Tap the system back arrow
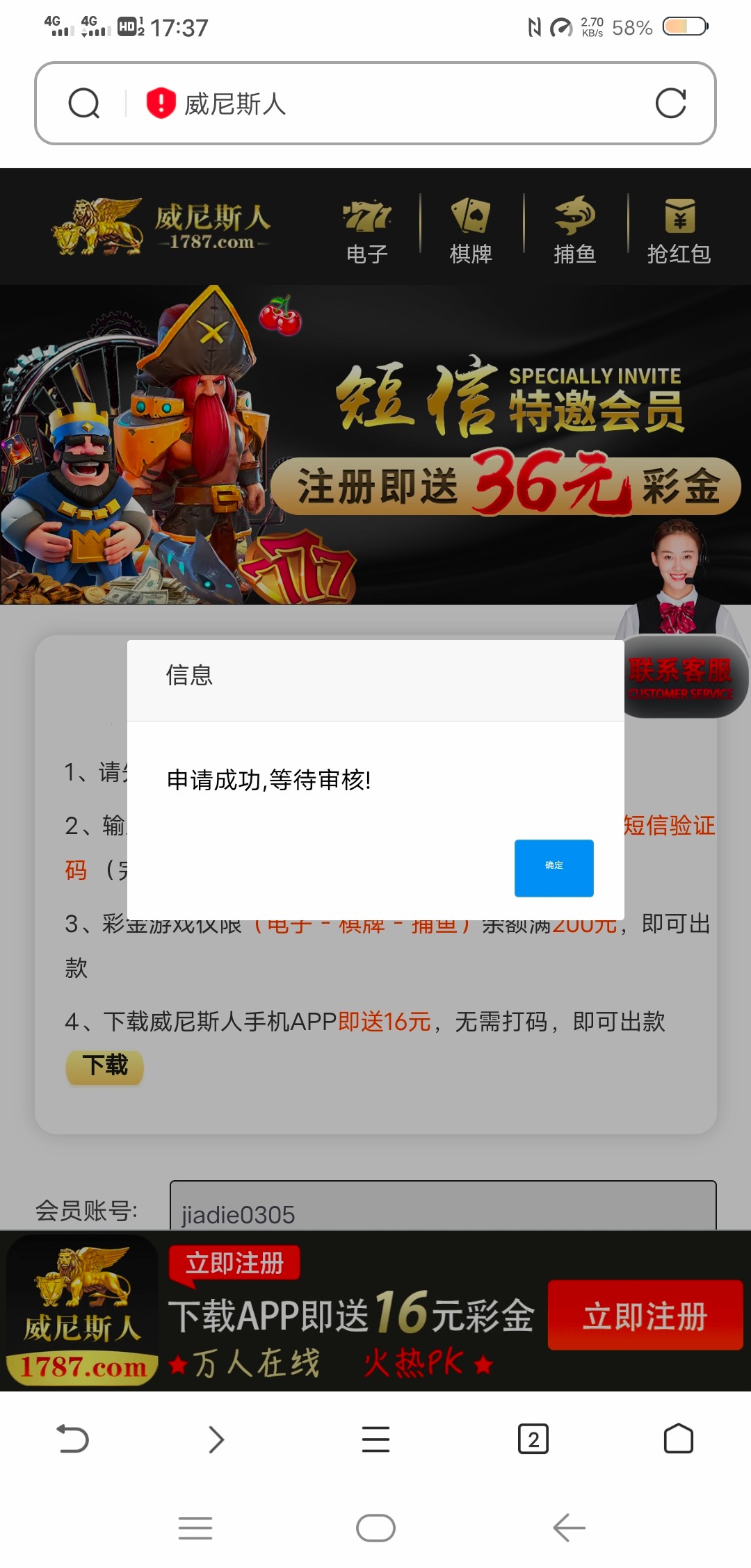Viewport: 751px width, 1568px height. pos(569,1528)
